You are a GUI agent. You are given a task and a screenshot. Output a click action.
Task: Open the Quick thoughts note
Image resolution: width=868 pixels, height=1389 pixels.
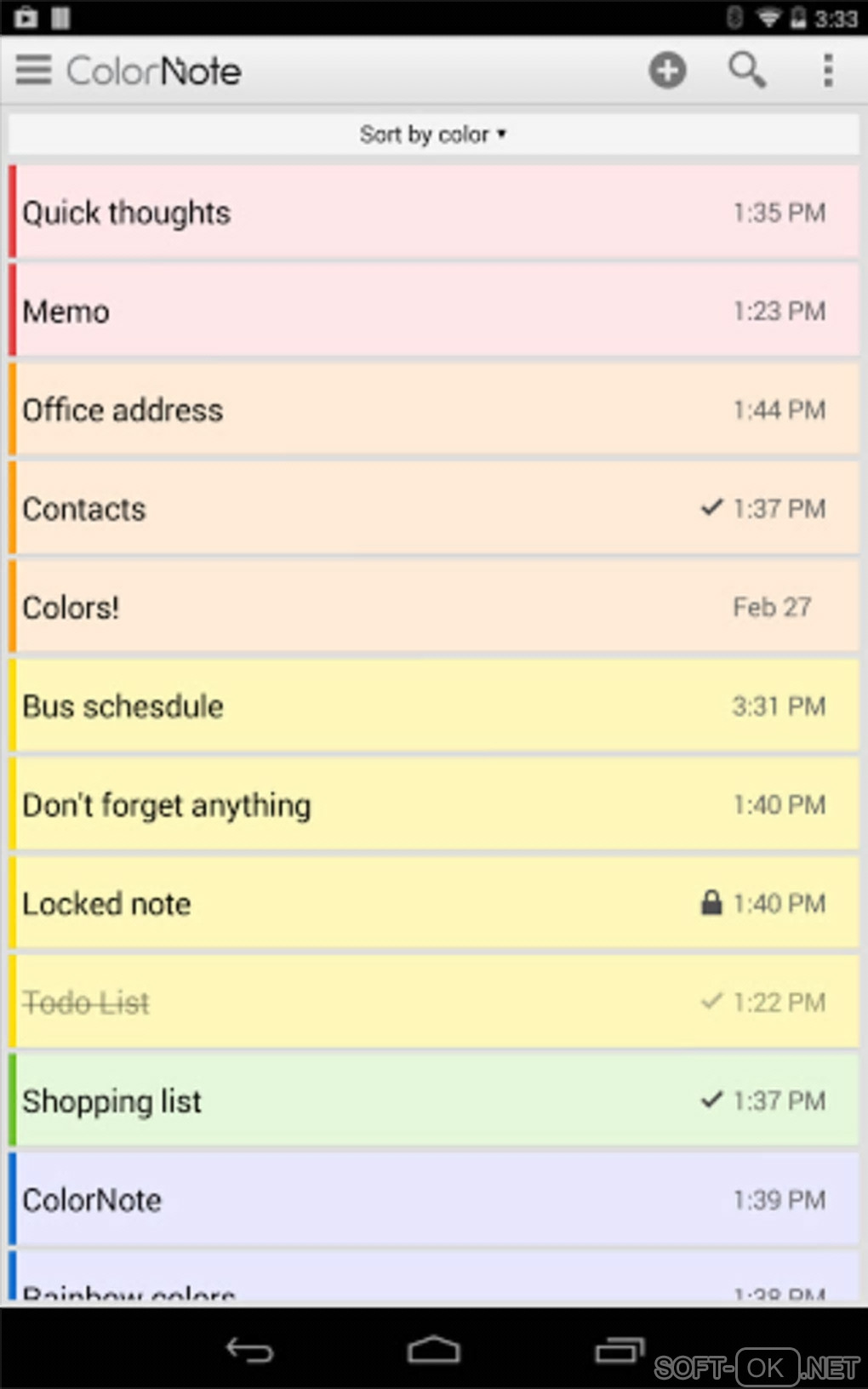point(434,213)
